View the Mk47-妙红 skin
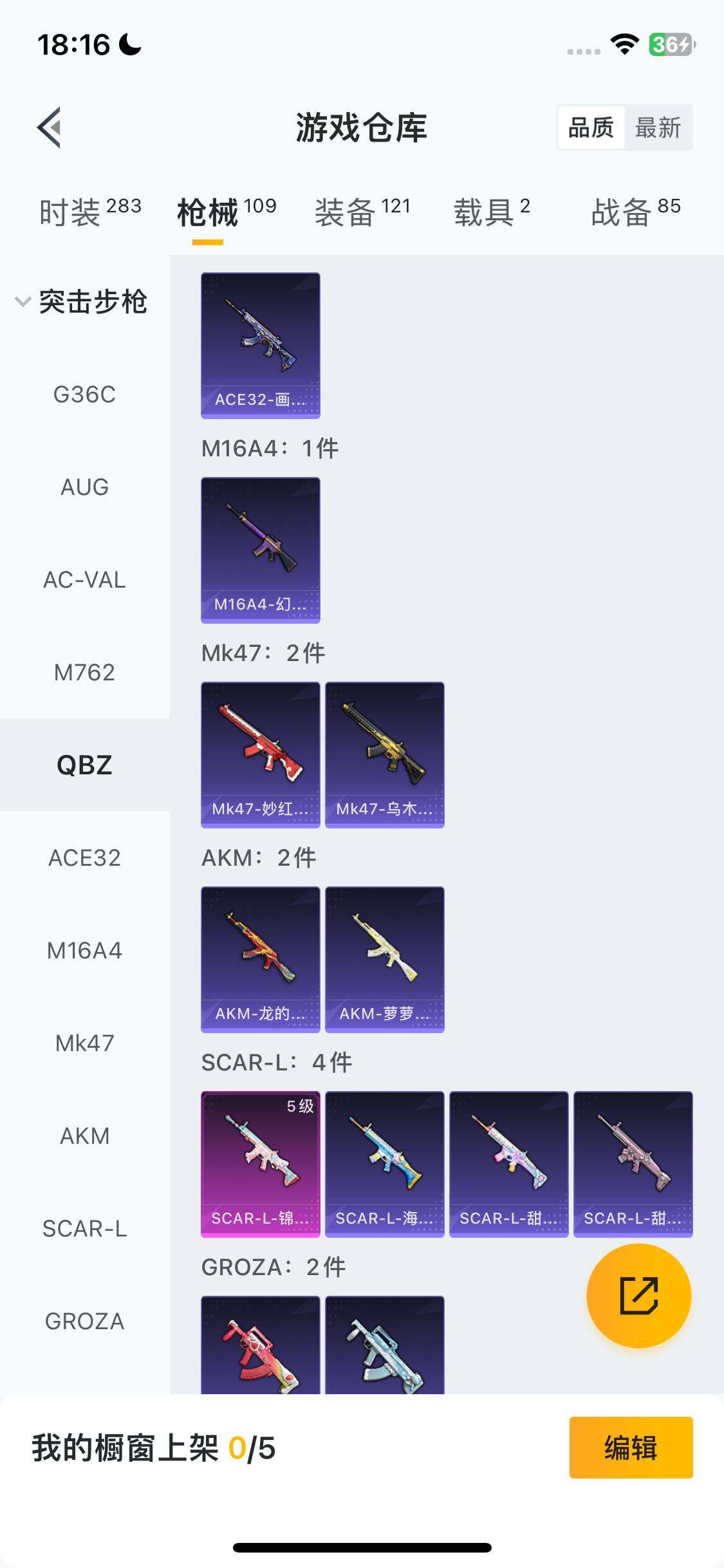724x1568 pixels. click(x=260, y=754)
